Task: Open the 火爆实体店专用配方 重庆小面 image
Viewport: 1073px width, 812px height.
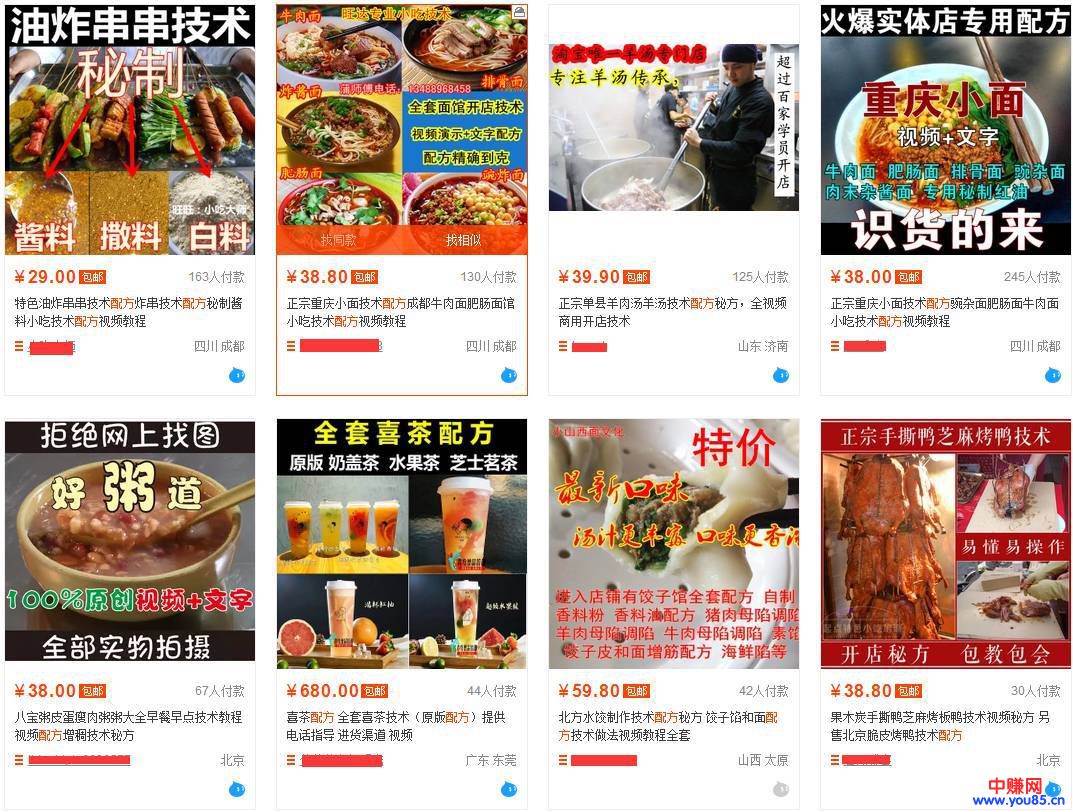Action: tap(945, 130)
